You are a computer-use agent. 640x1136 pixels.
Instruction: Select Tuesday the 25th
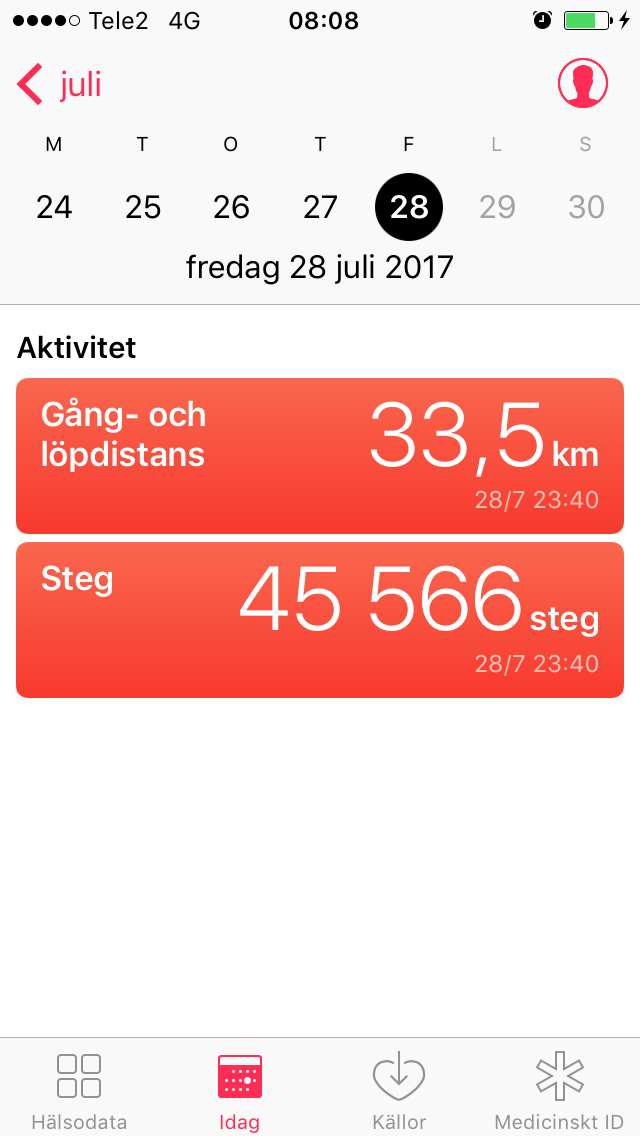coord(143,207)
